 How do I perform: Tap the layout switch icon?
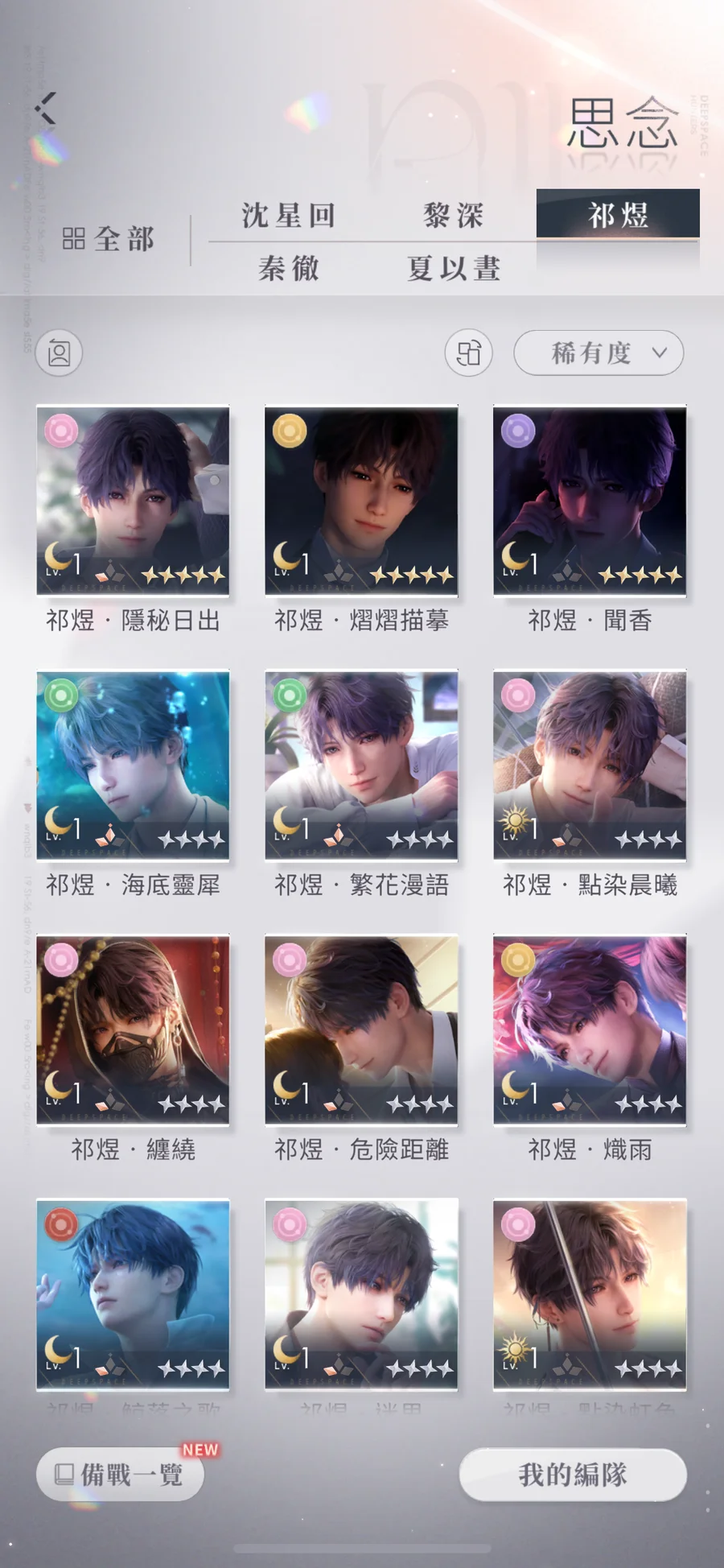click(469, 353)
